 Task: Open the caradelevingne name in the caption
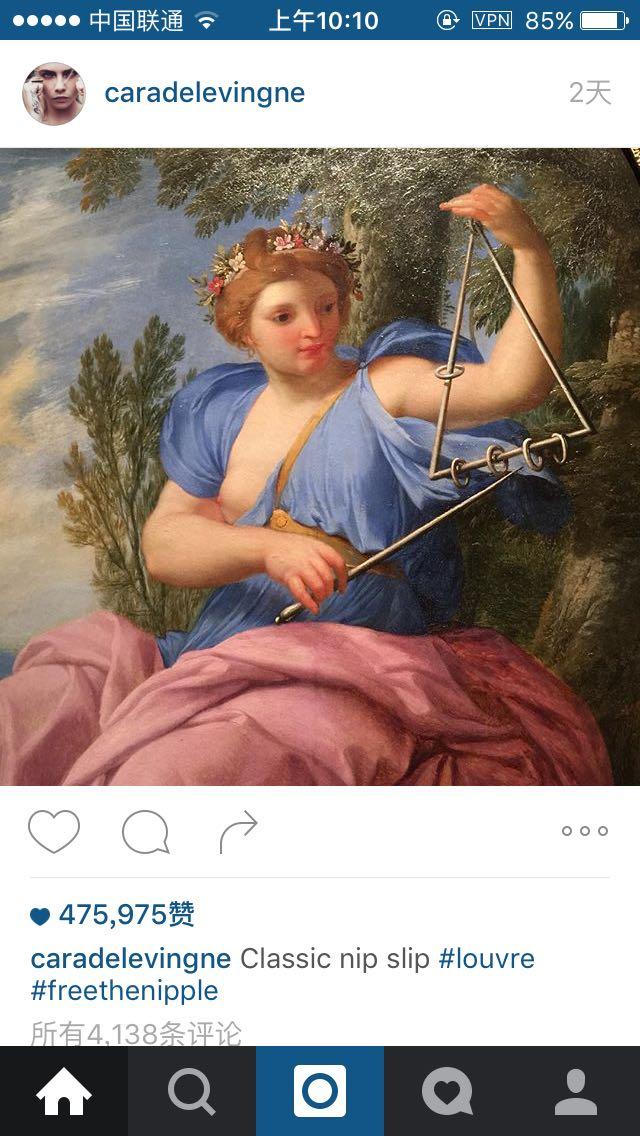(x=131, y=959)
